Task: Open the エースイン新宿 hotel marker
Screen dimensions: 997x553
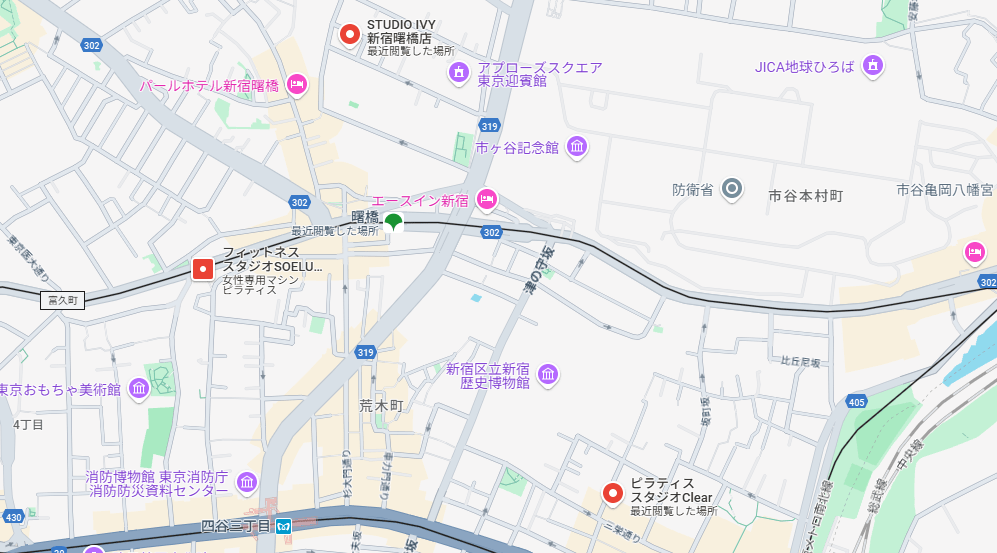Action: (x=486, y=199)
